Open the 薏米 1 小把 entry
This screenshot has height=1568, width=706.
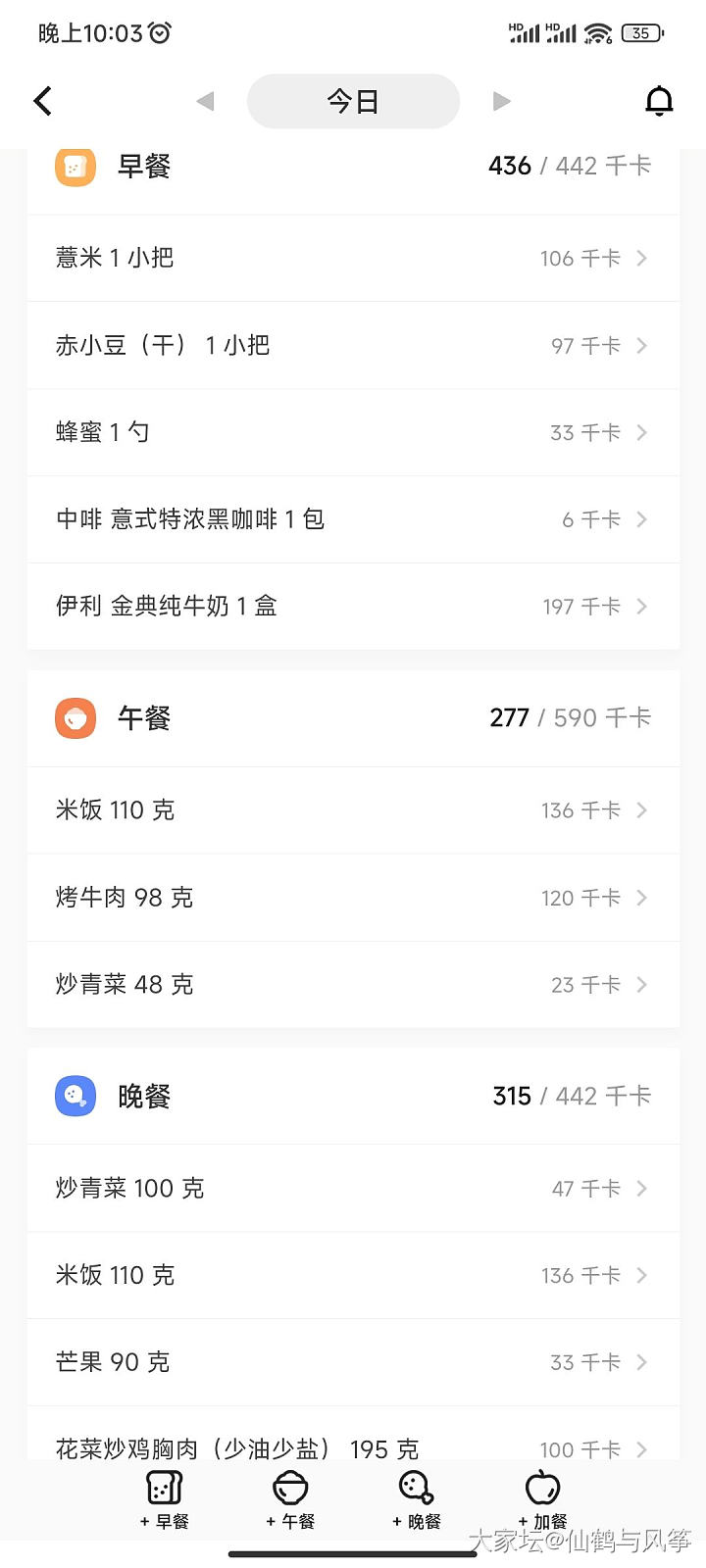[353, 258]
